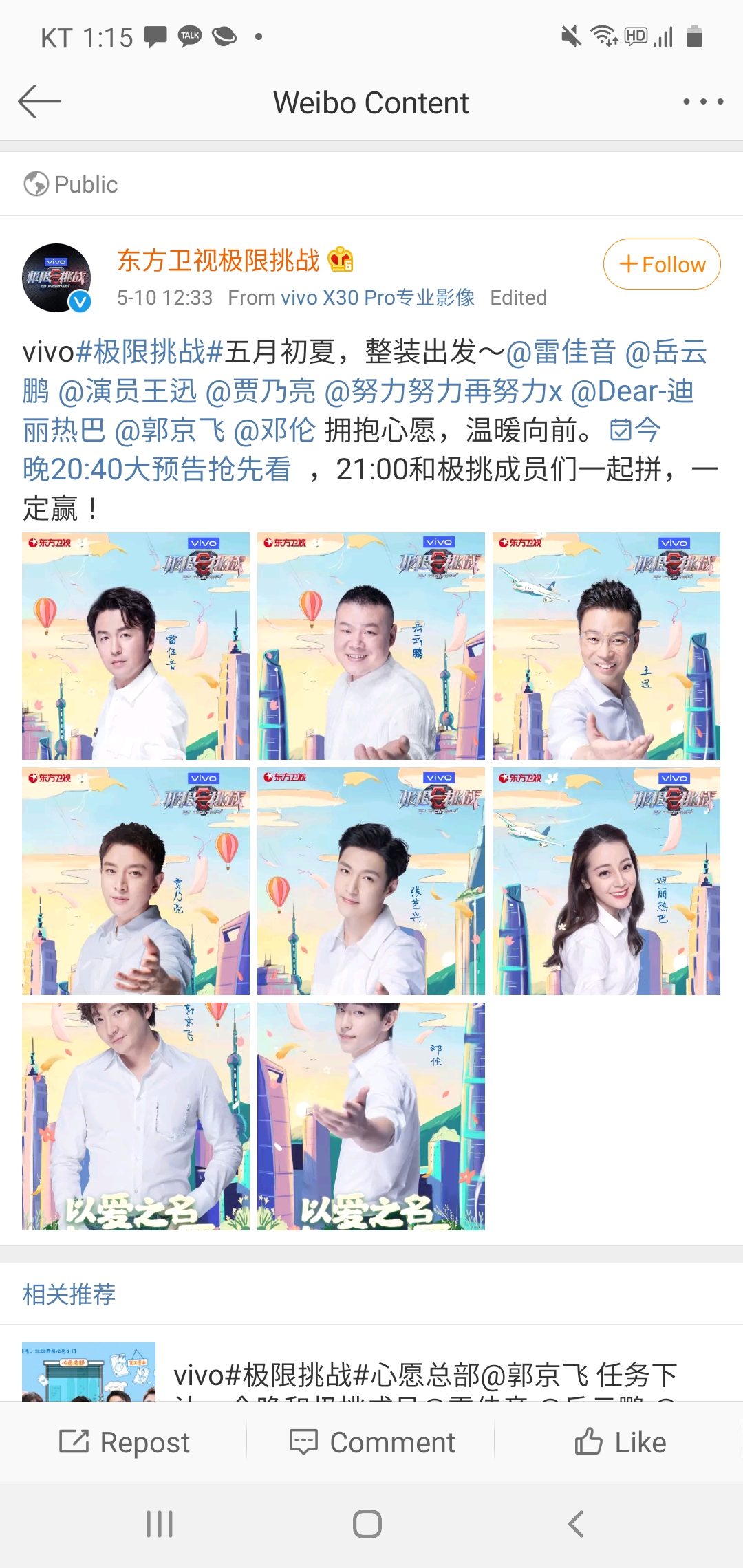The height and width of the screenshot is (1568, 743).
Task: Open the @演员王迅 mention
Action: point(128,391)
